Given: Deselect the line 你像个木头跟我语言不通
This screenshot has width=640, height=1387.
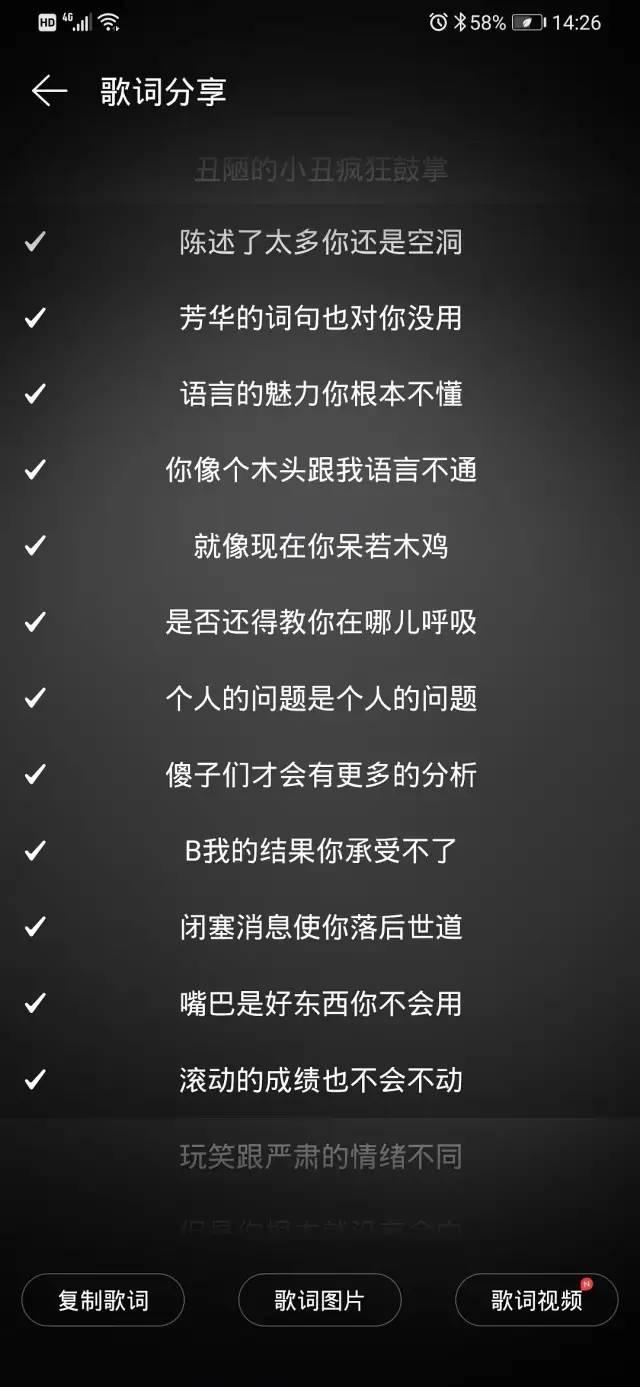Looking at the screenshot, I should (320, 470).
